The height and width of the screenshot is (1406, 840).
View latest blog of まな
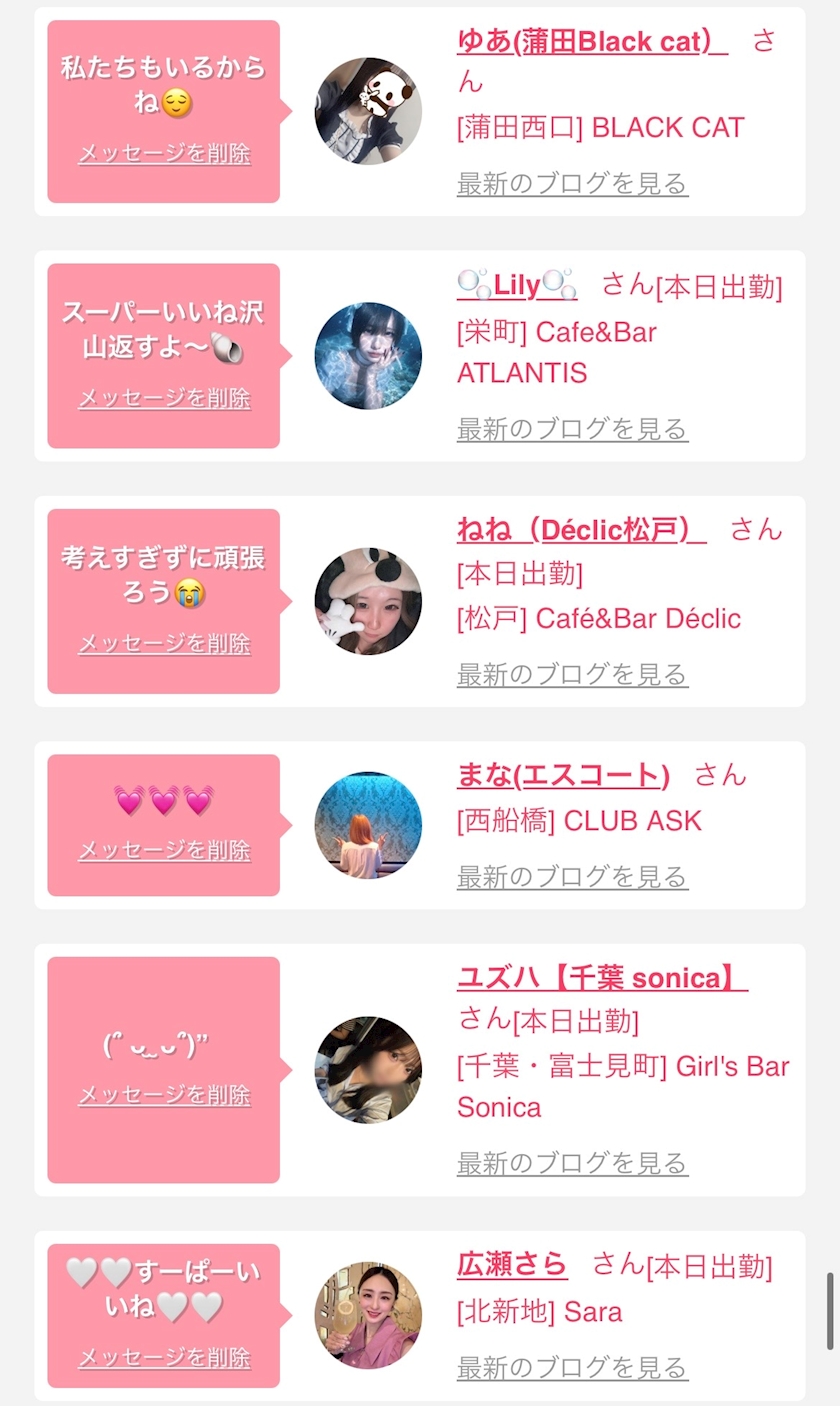point(572,877)
